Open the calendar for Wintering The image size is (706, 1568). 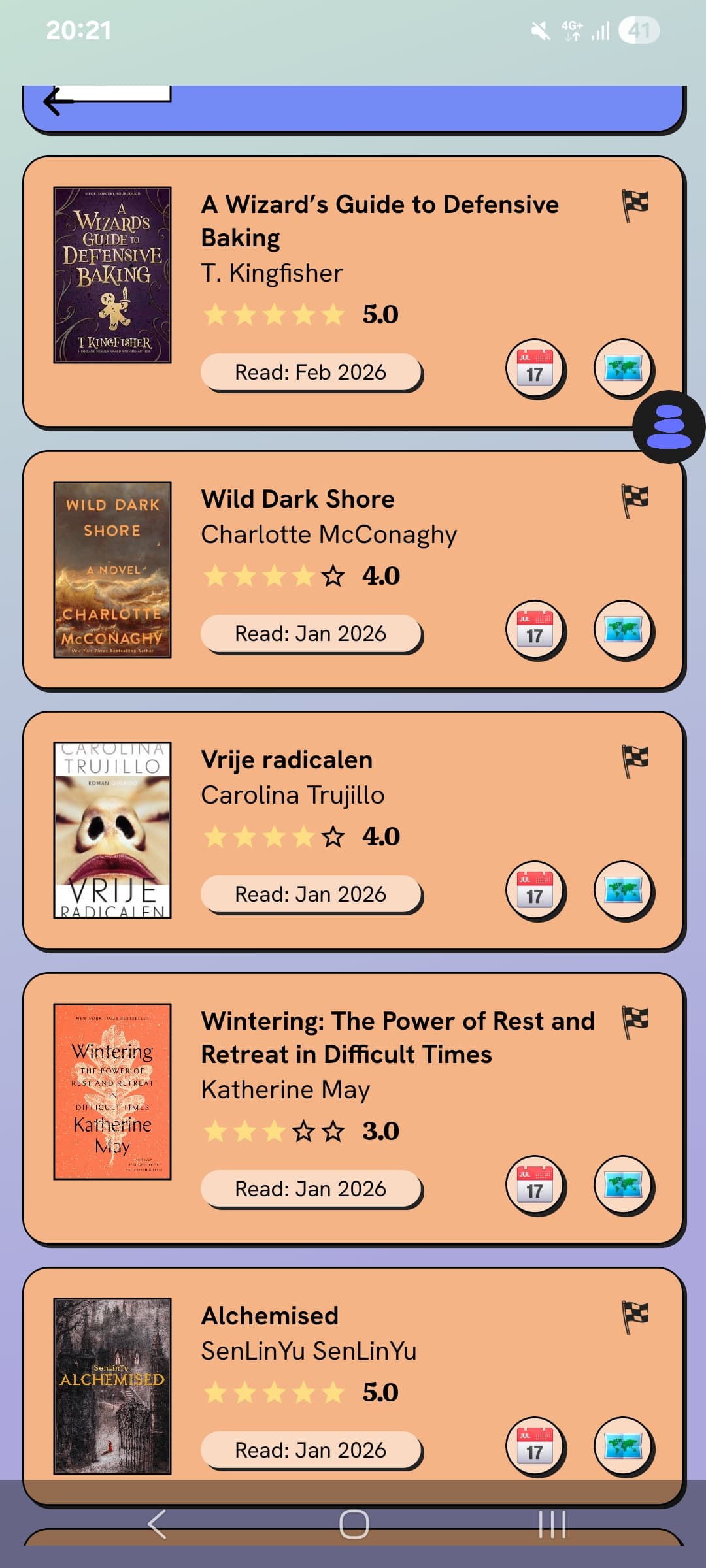pyautogui.click(x=535, y=1186)
